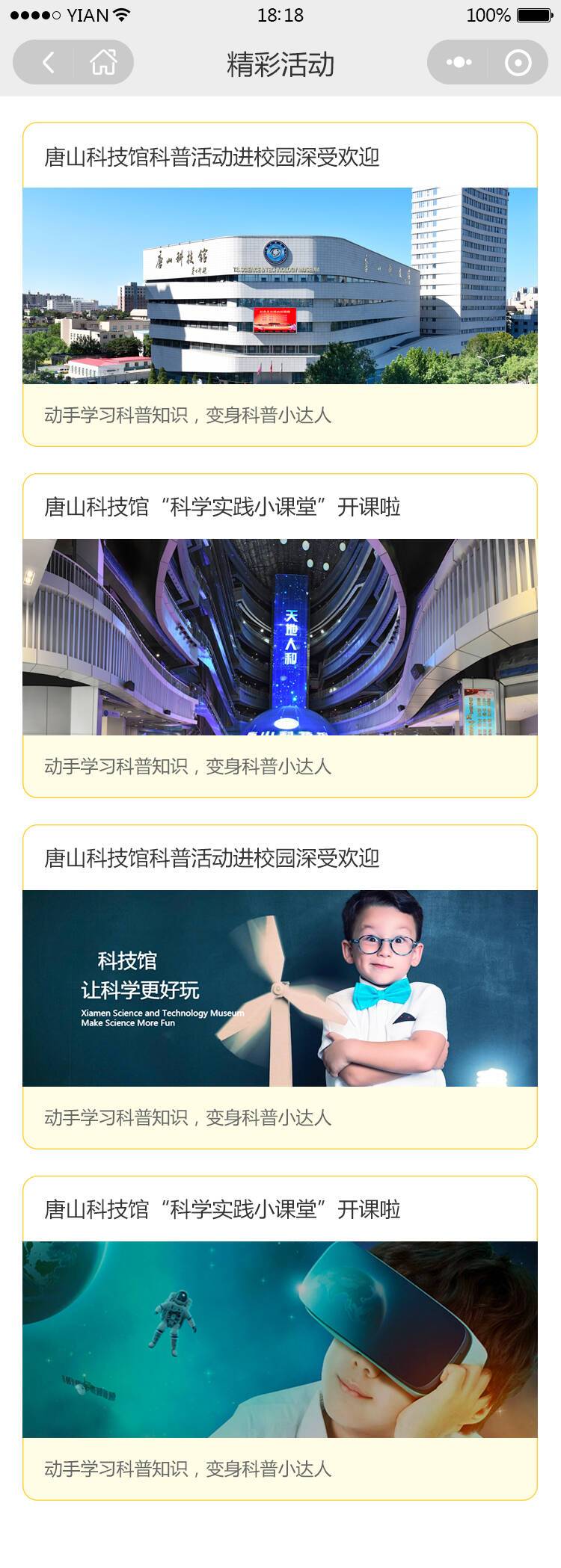Close the mini-program with the circle icon

518,63
